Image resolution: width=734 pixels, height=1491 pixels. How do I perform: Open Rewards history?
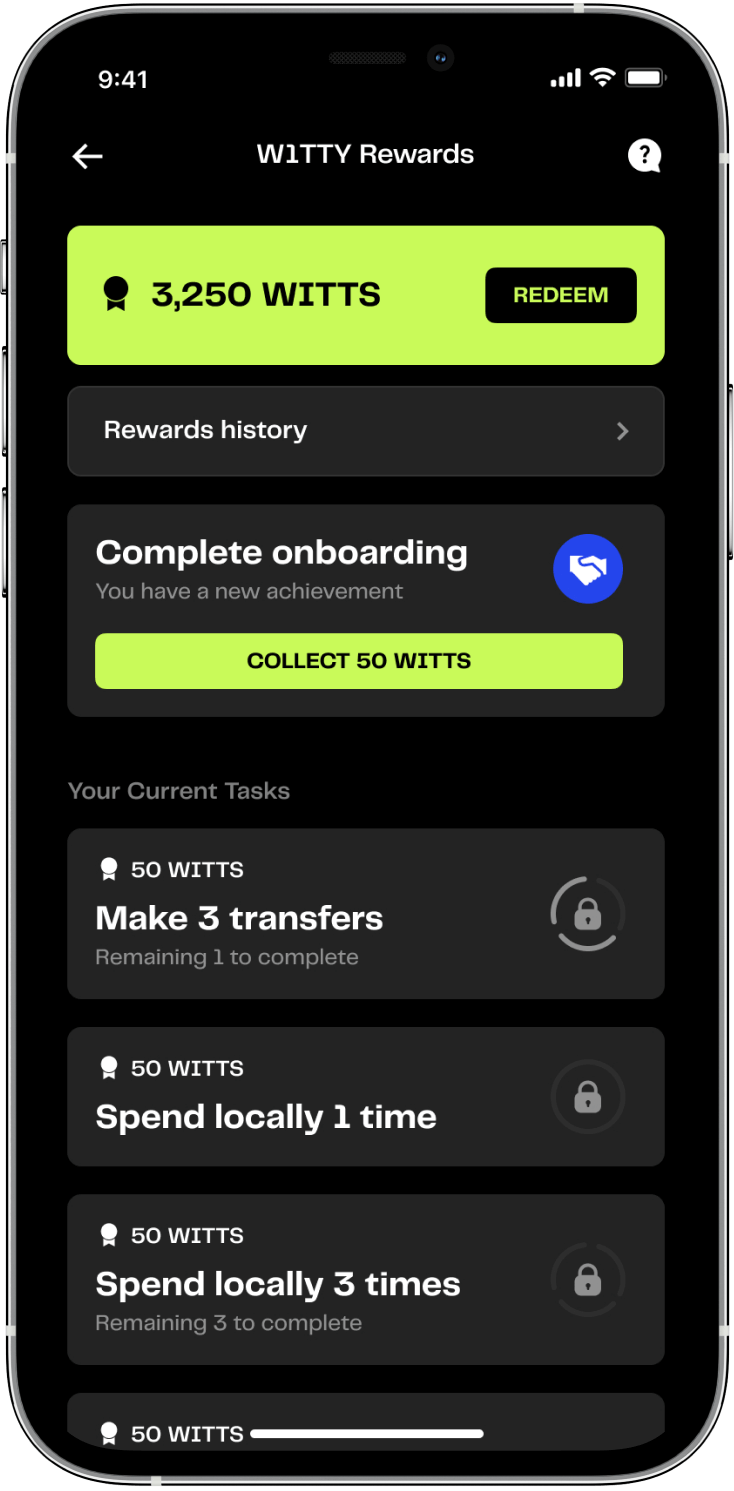tap(365, 431)
